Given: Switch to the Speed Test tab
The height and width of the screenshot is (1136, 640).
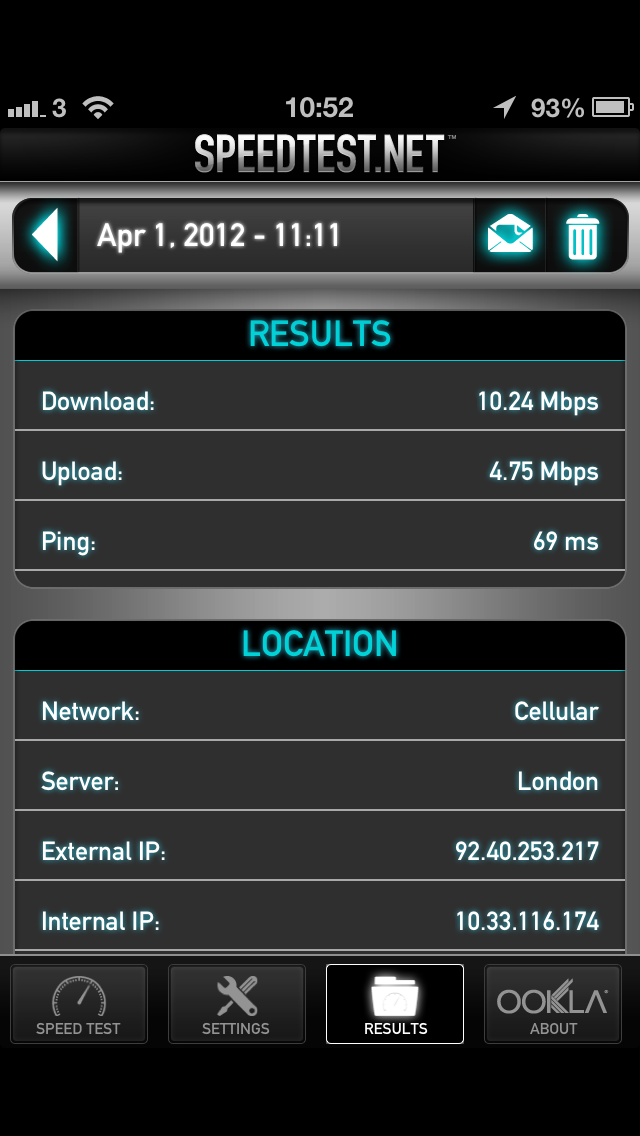Looking at the screenshot, I should 78,1004.
